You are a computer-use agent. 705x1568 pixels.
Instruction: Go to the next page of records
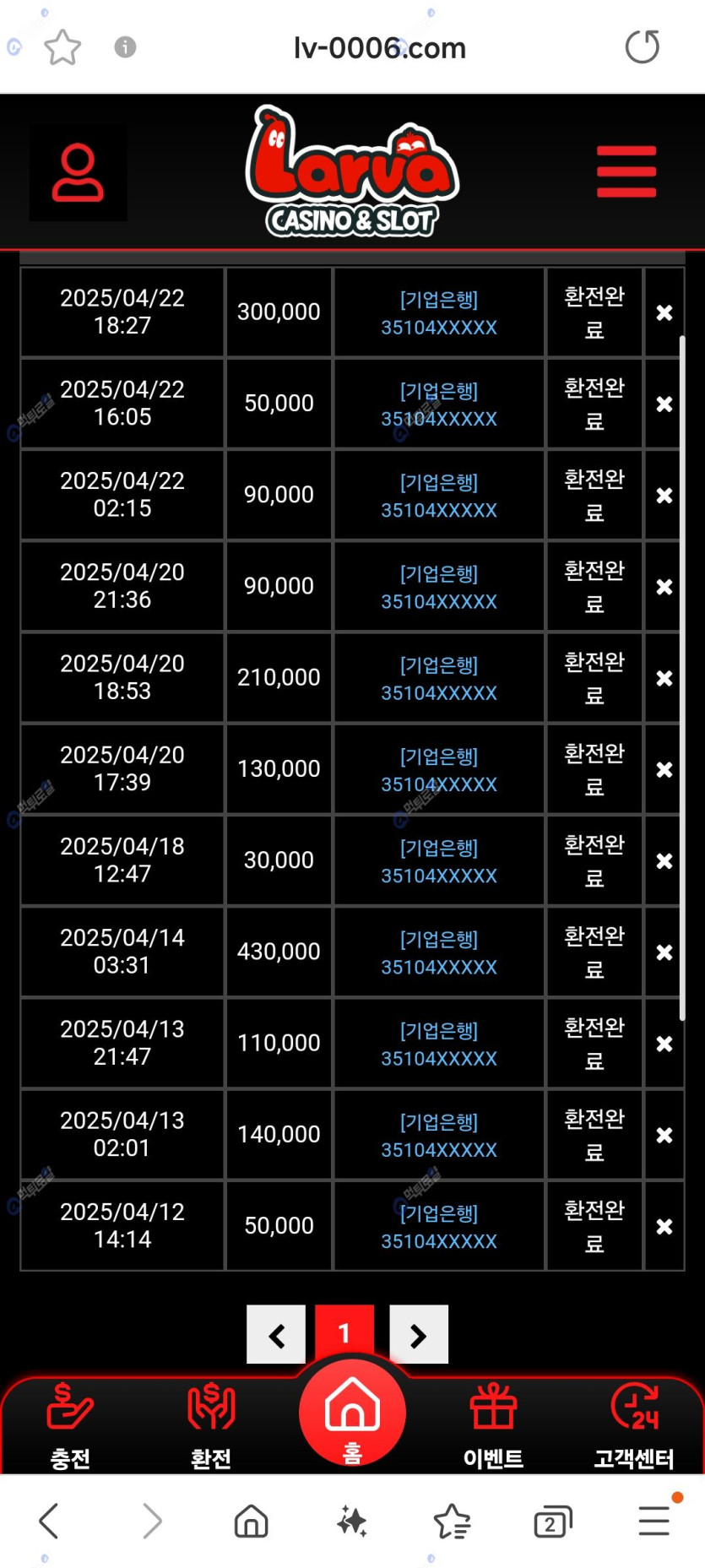pyautogui.click(x=418, y=1335)
